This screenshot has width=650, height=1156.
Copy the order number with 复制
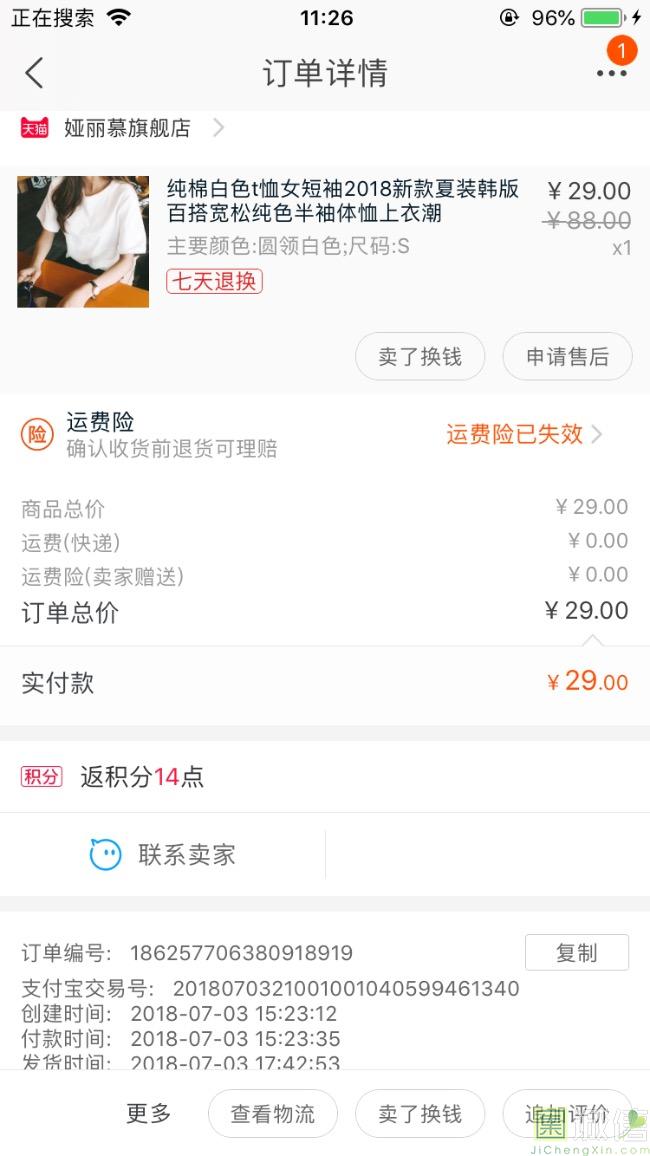tap(576, 953)
